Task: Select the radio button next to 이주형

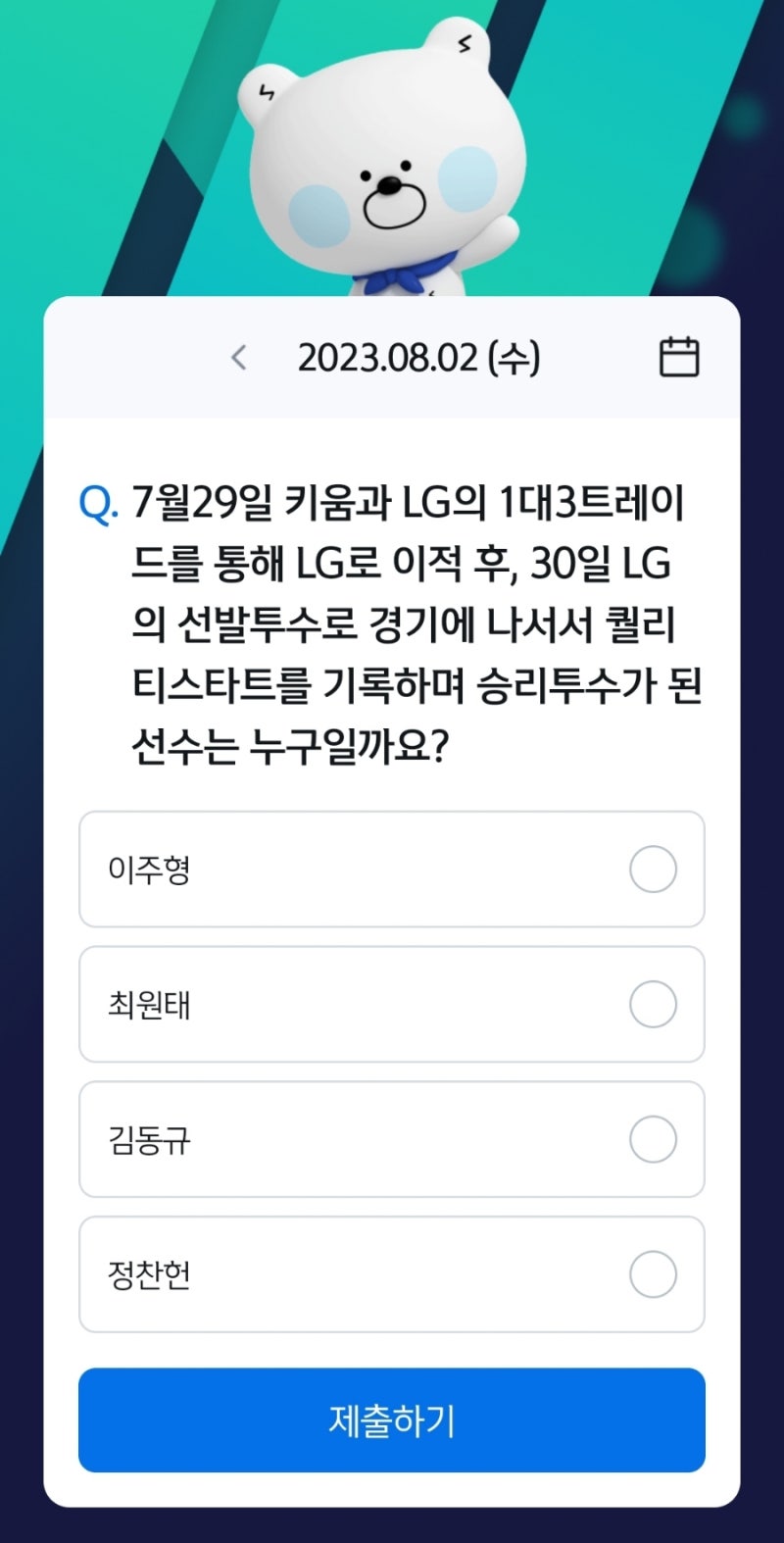Action: click(652, 870)
